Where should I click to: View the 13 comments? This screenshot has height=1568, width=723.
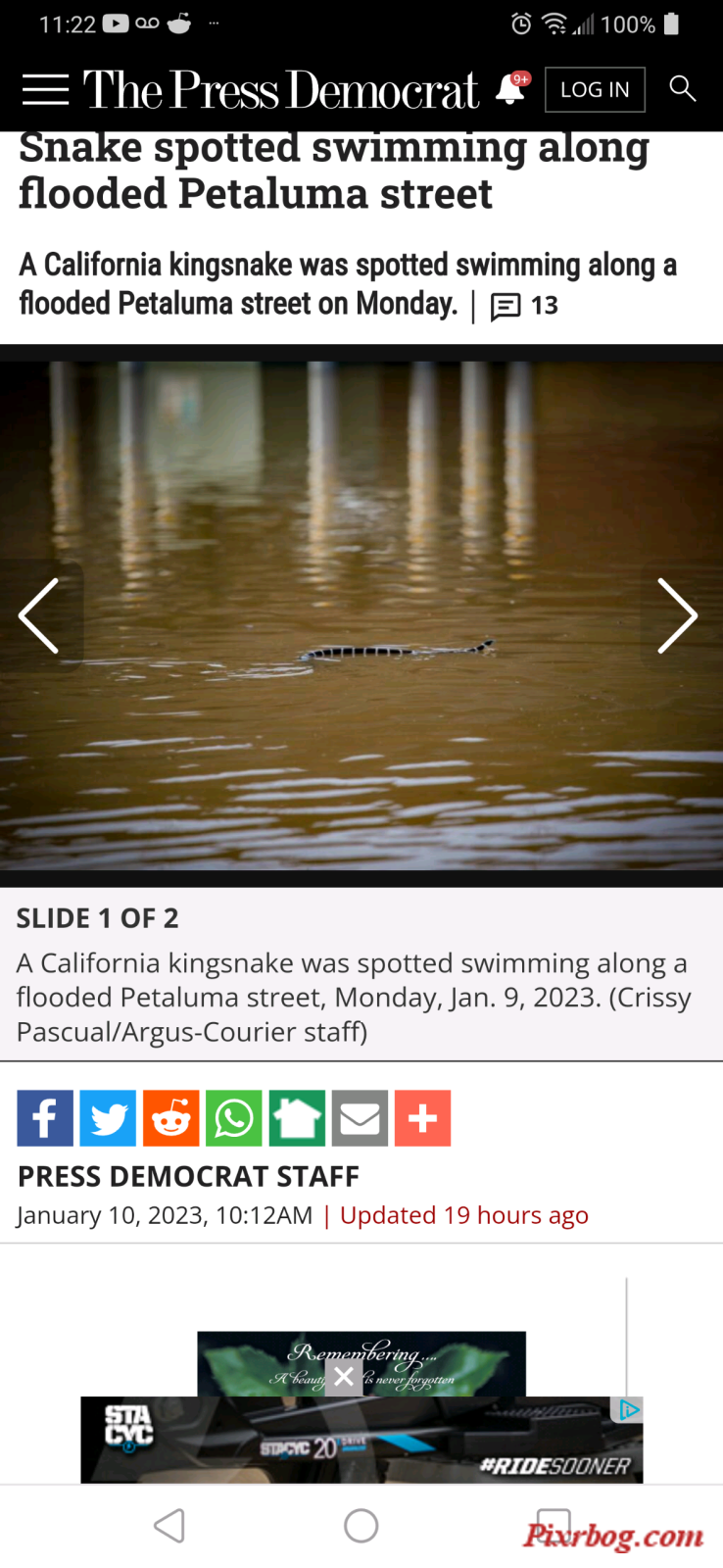click(524, 307)
